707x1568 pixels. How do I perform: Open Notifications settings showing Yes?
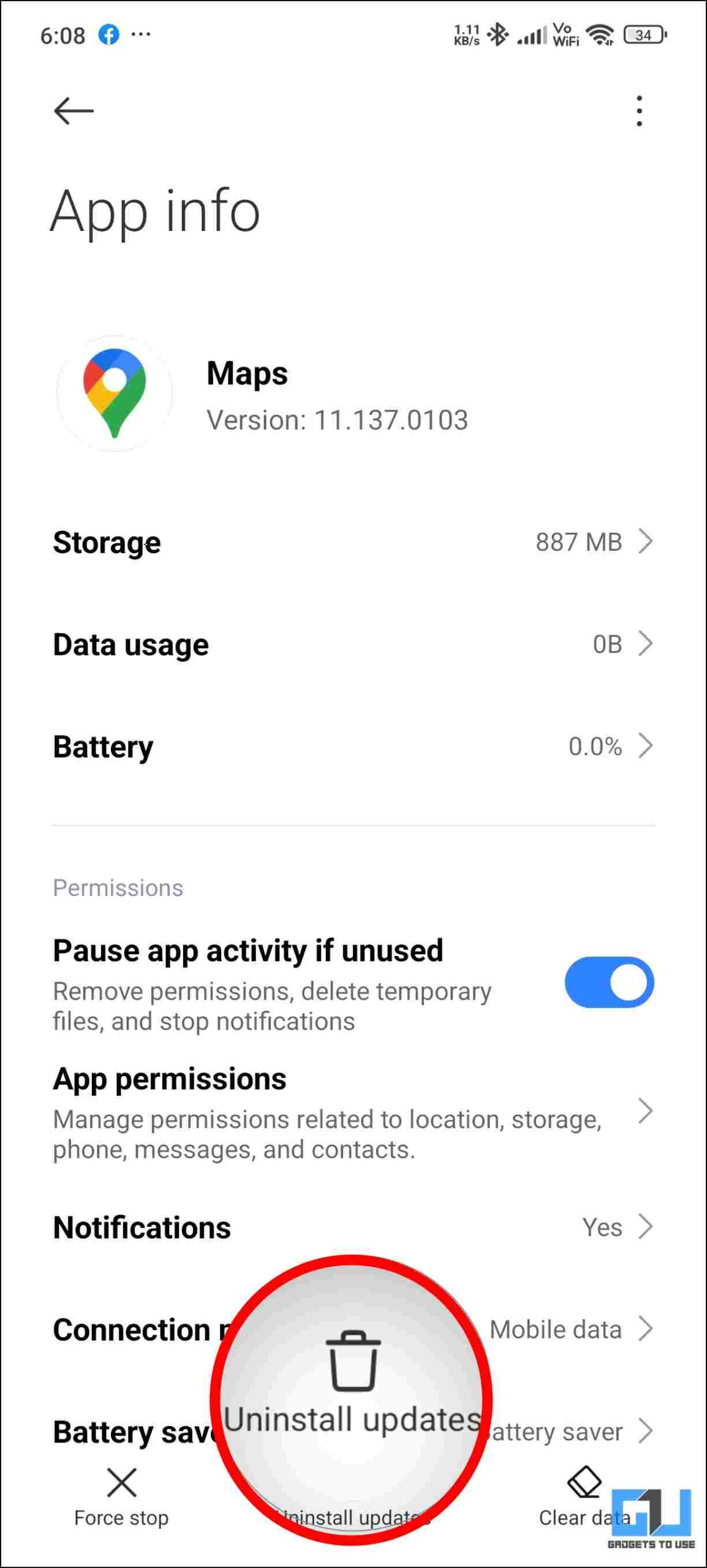pyautogui.click(x=647, y=1227)
